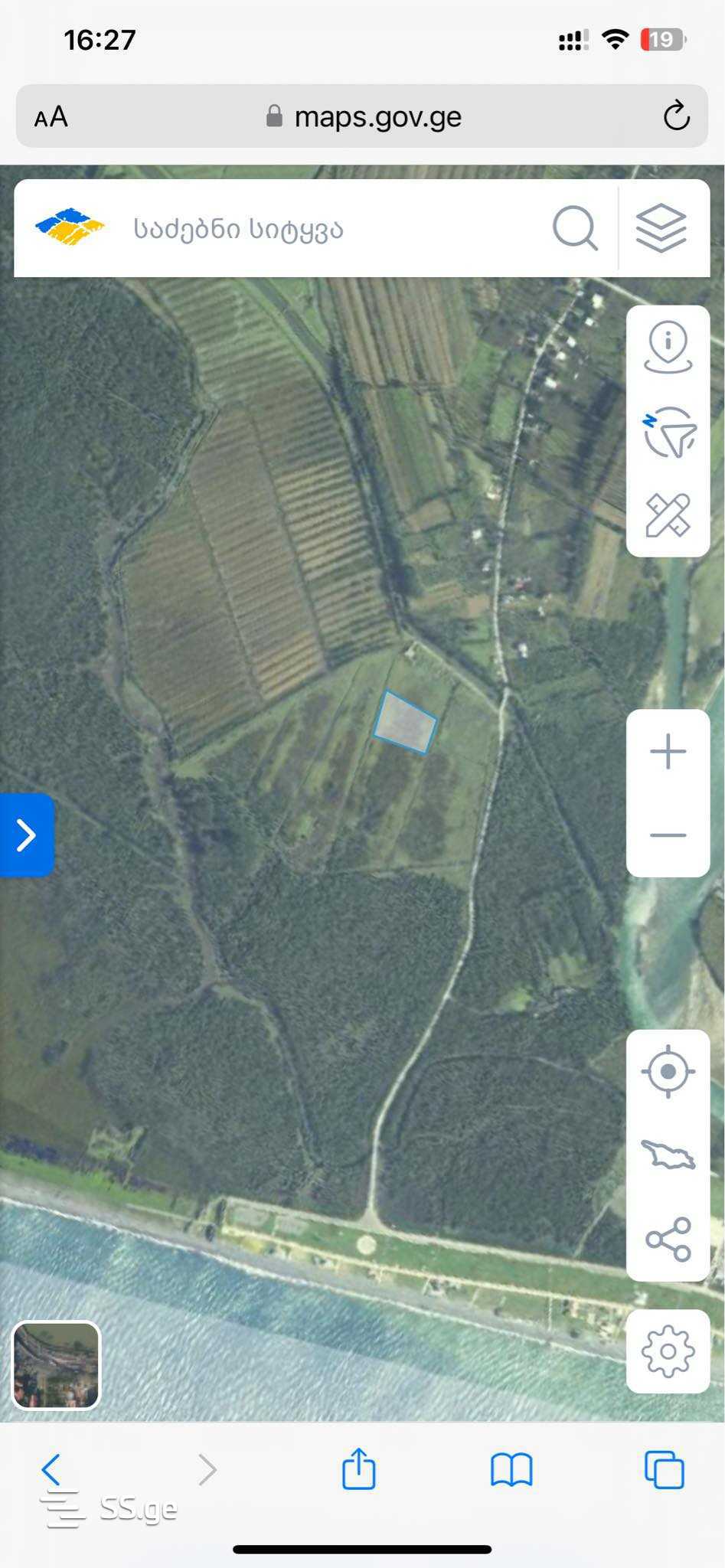Zoom out with the minus button
Viewport: 725px width, 1568px height.
click(668, 835)
